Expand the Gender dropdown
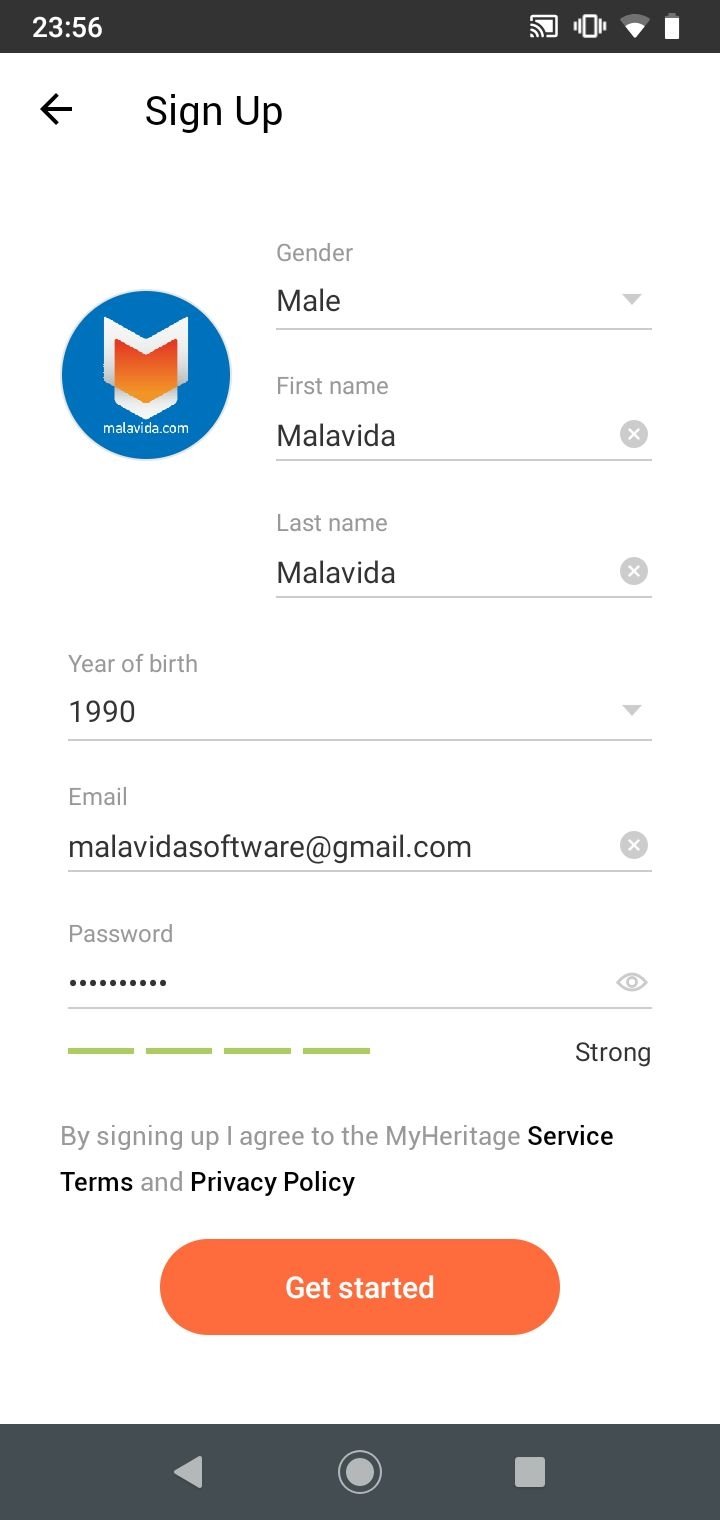The width and height of the screenshot is (720, 1520). coord(464,301)
